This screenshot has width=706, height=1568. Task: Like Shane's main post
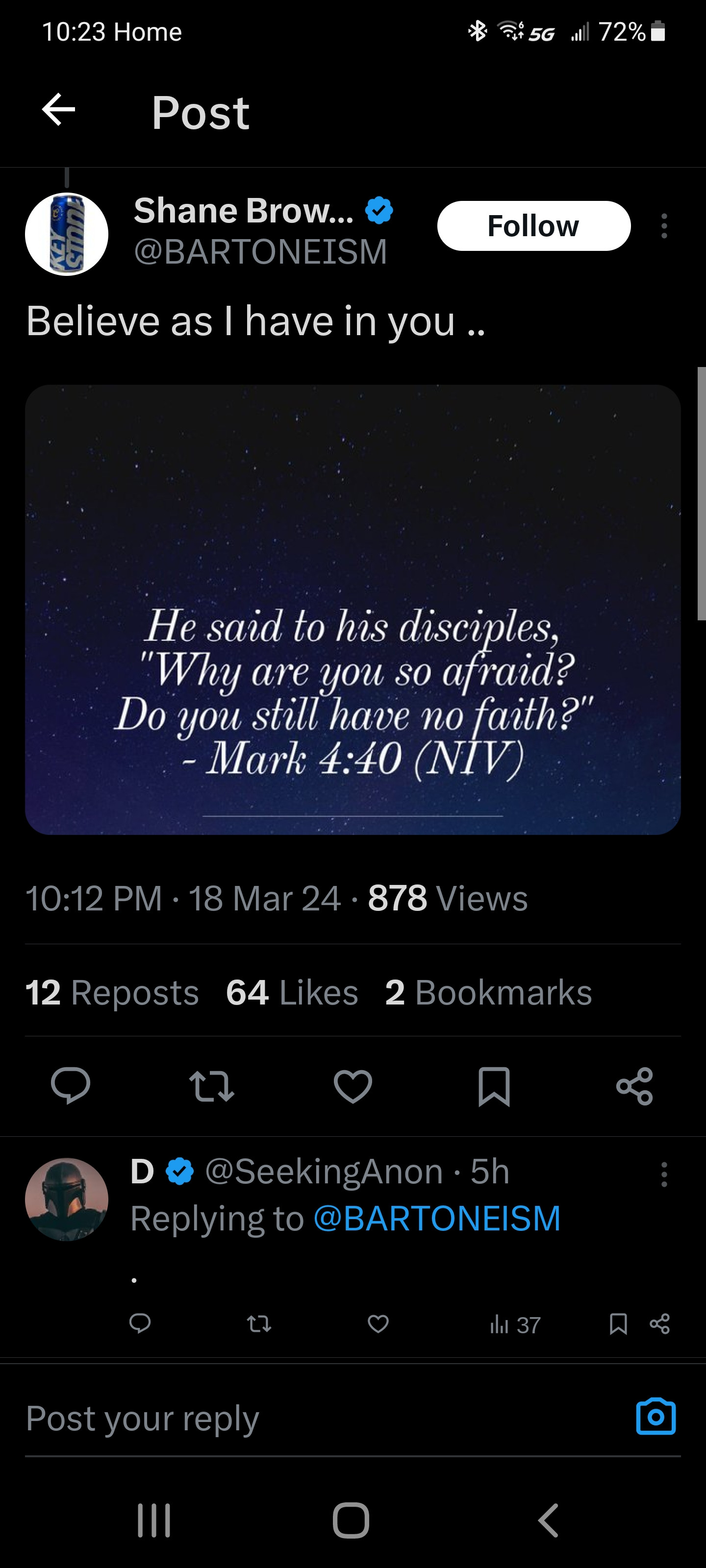tap(353, 1086)
